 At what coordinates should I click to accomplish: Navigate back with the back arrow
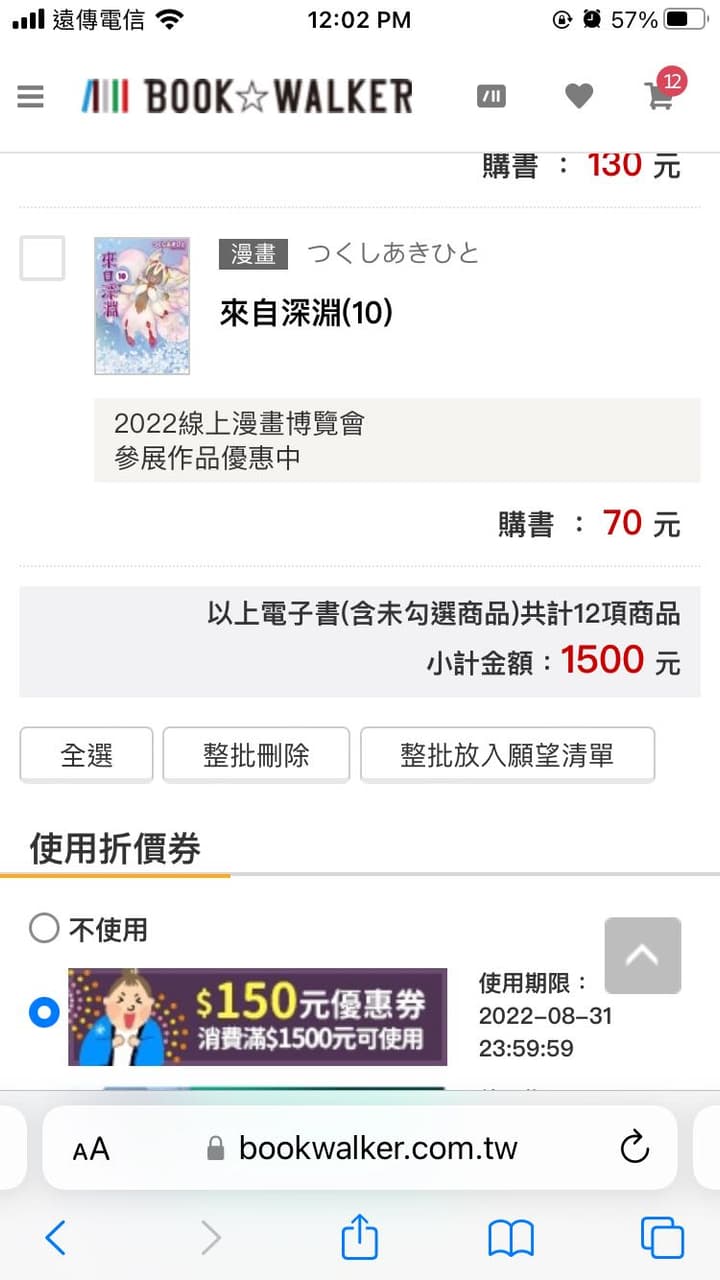click(x=57, y=1237)
